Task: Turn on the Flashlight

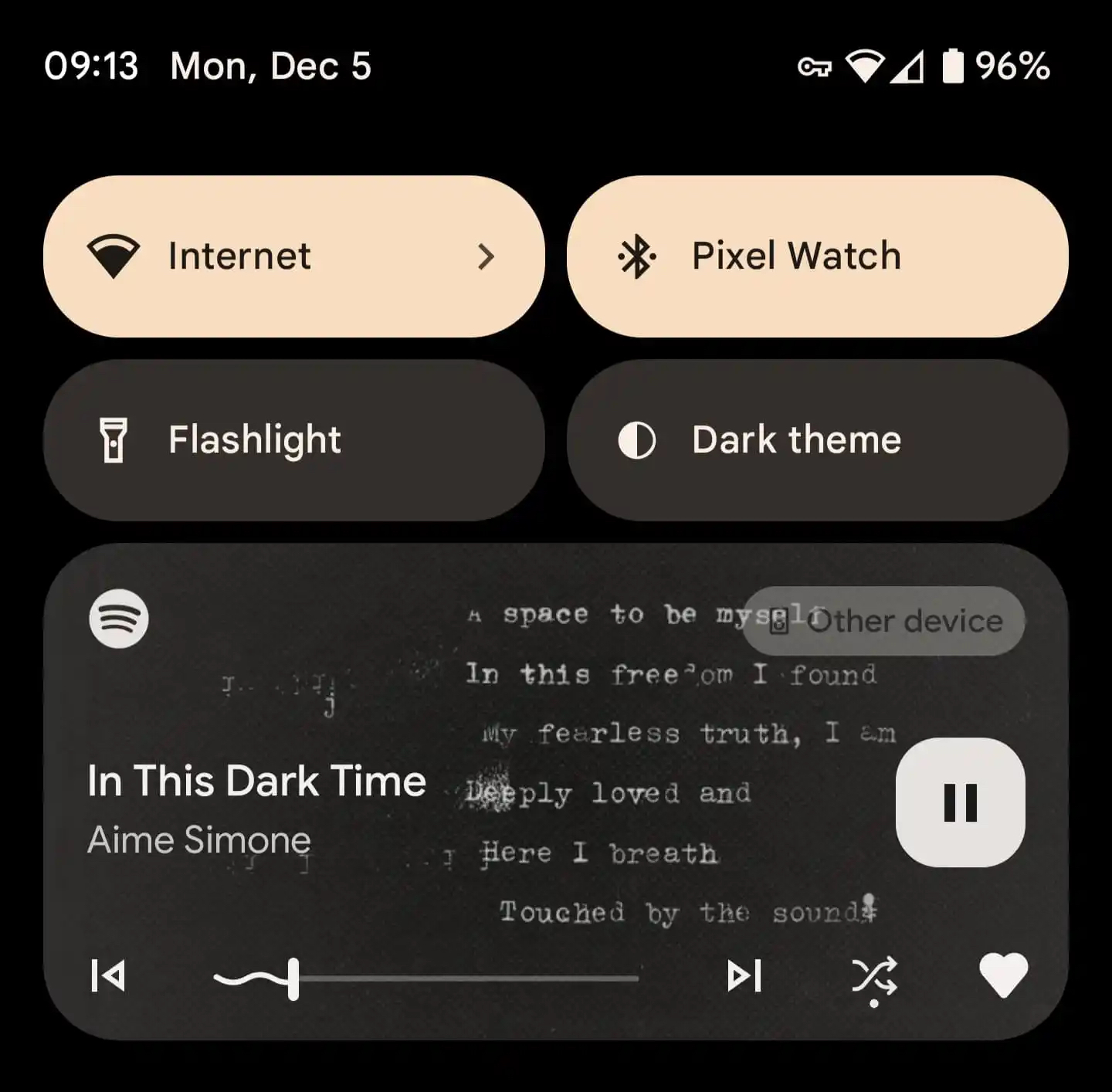Action: (293, 440)
